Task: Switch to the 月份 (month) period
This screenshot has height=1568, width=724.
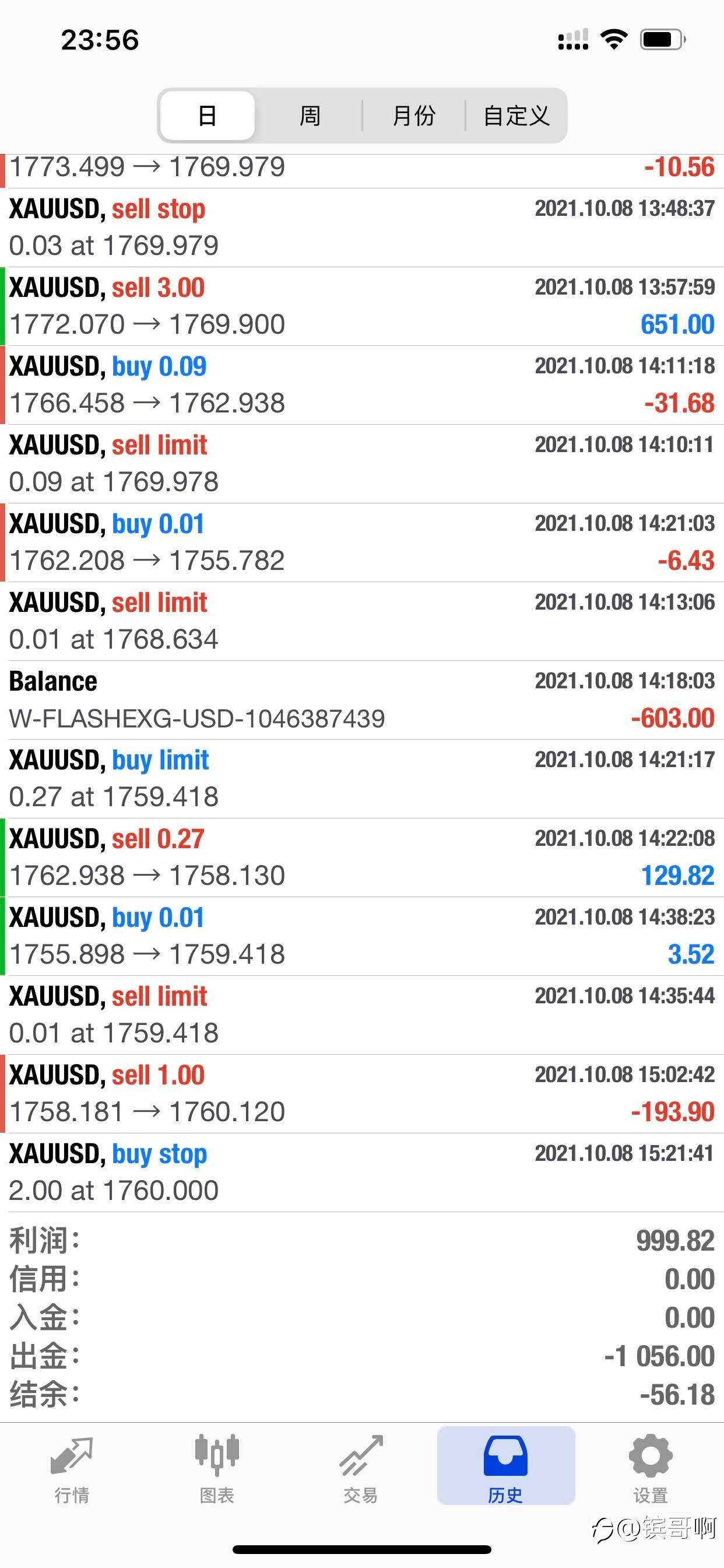Action: point(414,115)
